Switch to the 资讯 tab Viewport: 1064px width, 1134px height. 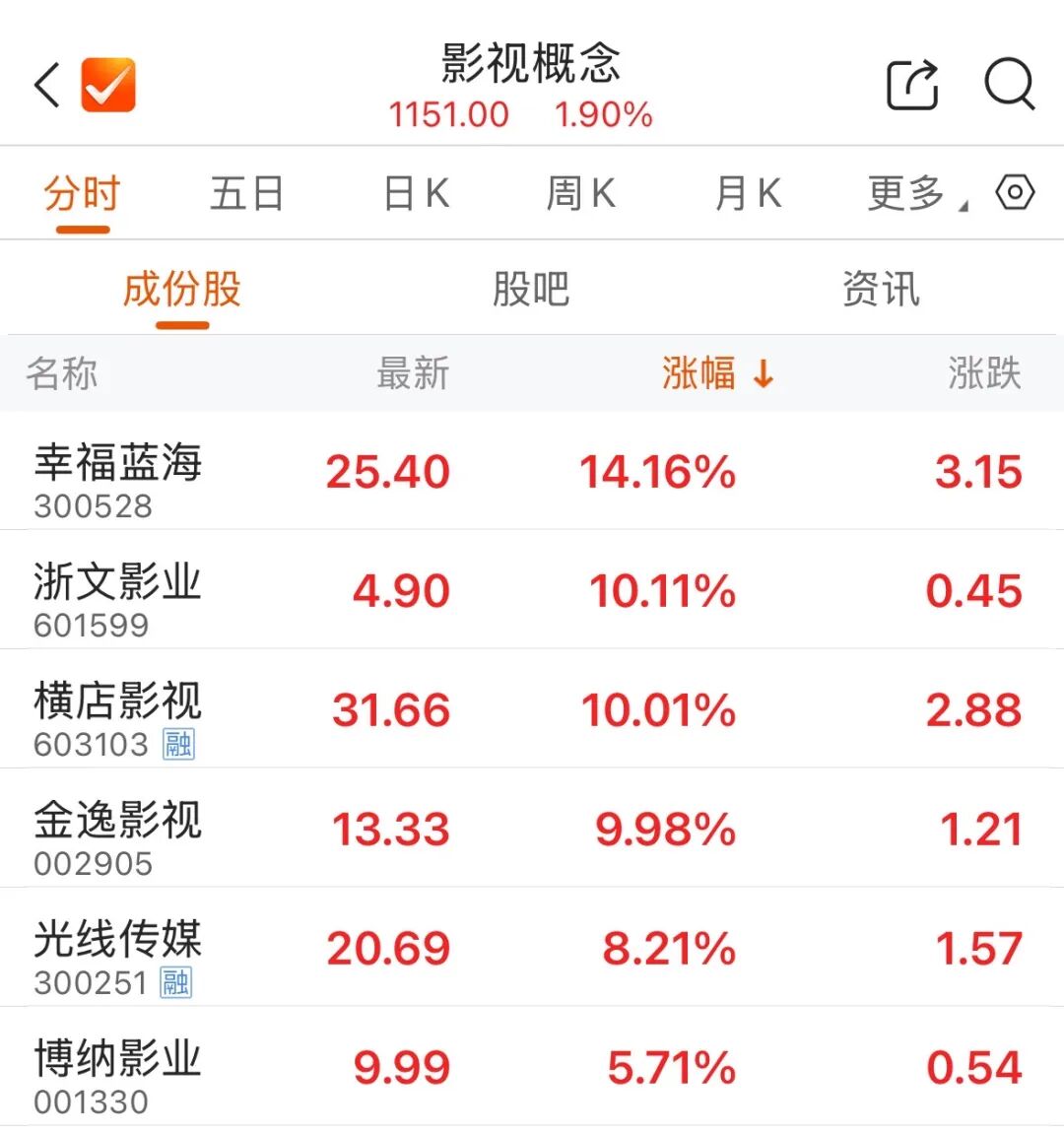tap(880, 290)
